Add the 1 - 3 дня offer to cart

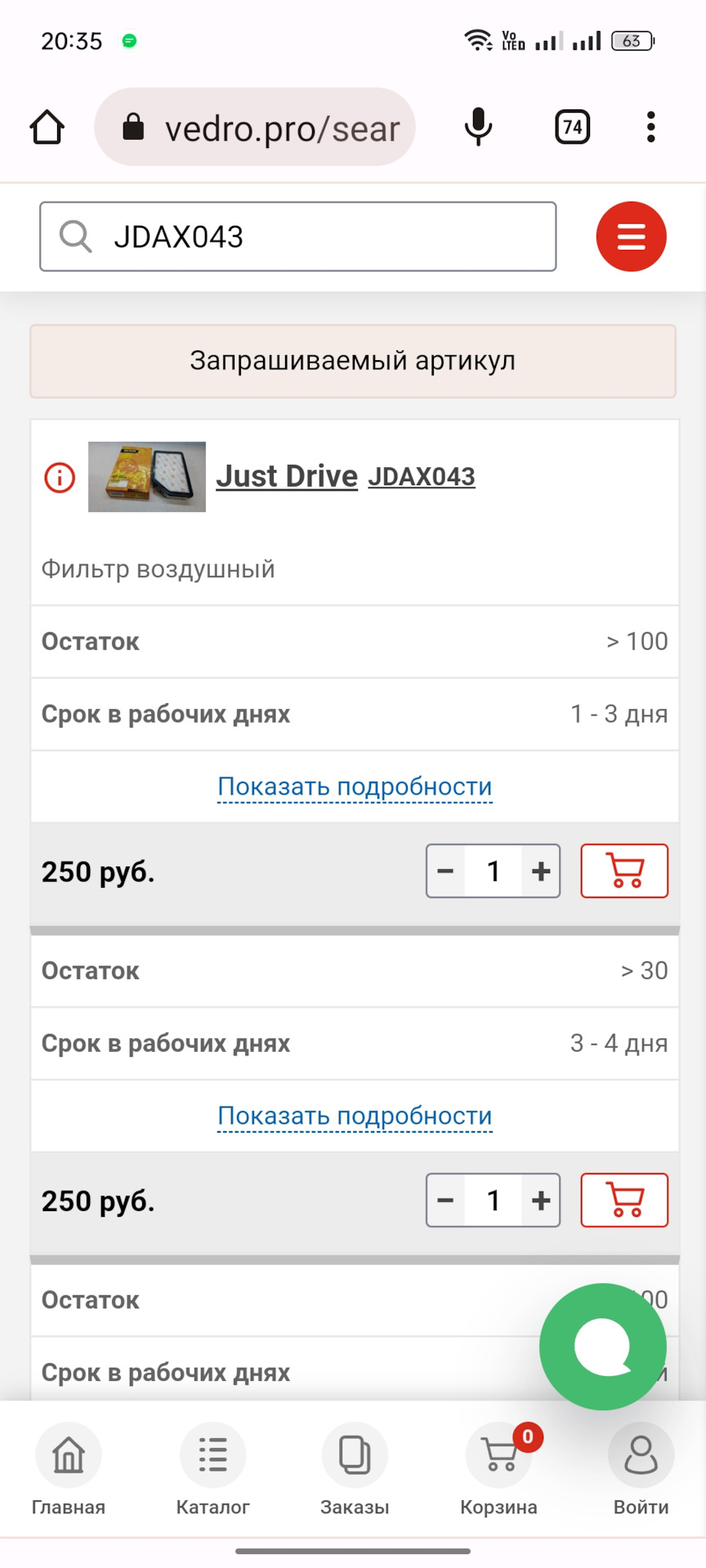coord(624,871)
